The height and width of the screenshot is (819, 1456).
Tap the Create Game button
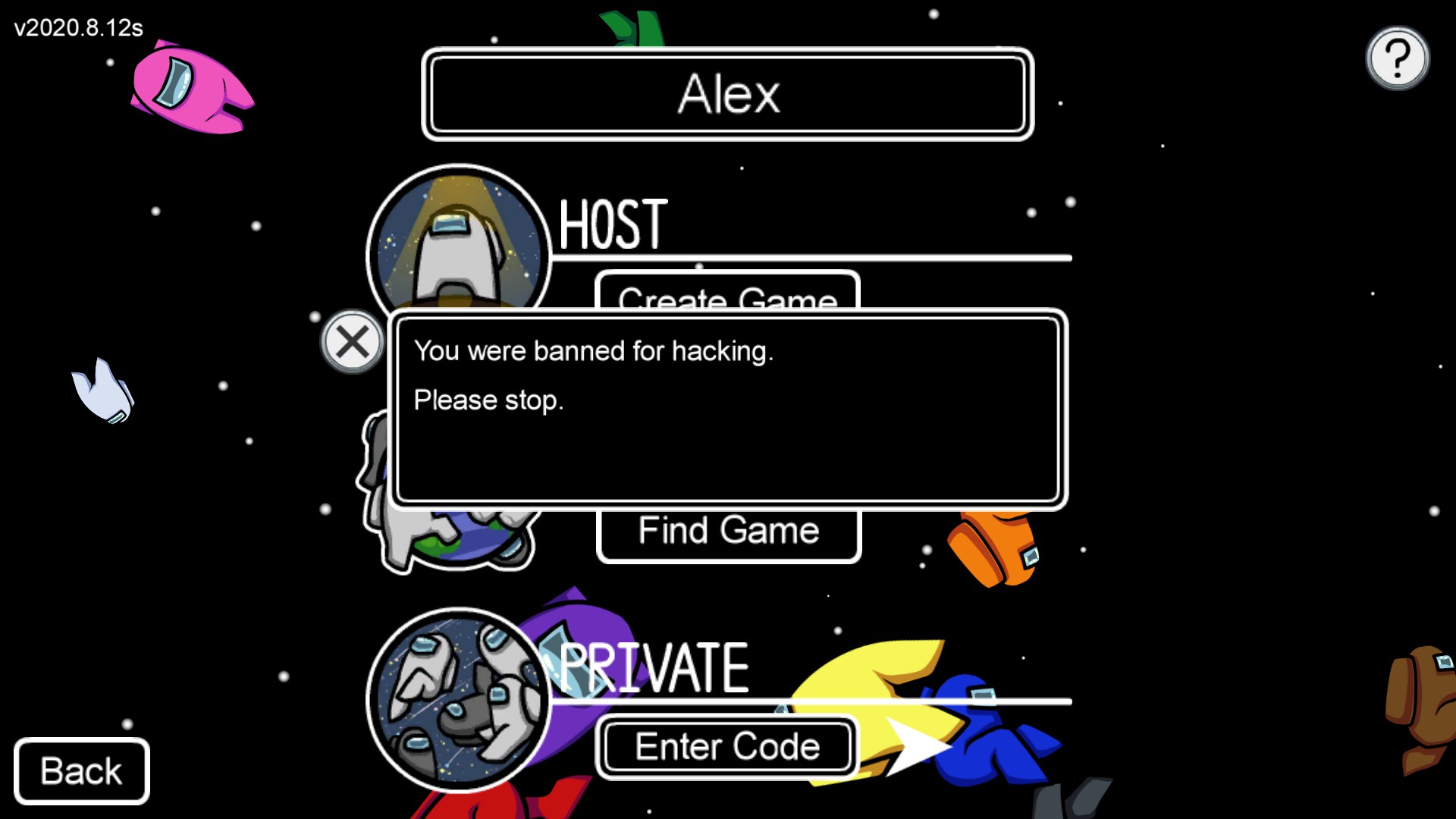pos(727,293)
